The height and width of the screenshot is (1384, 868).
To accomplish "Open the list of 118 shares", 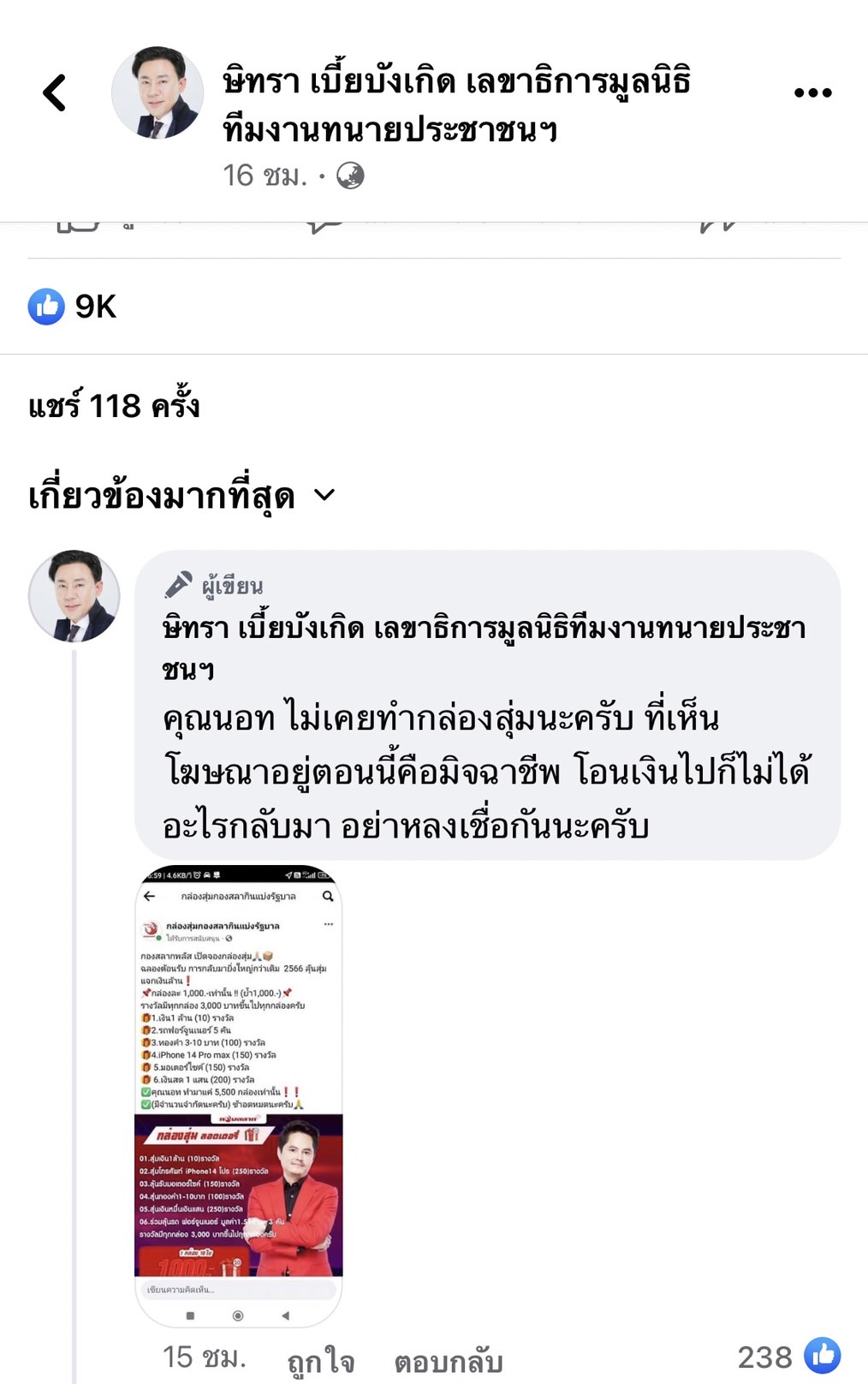I will click(x=114, y=406).
